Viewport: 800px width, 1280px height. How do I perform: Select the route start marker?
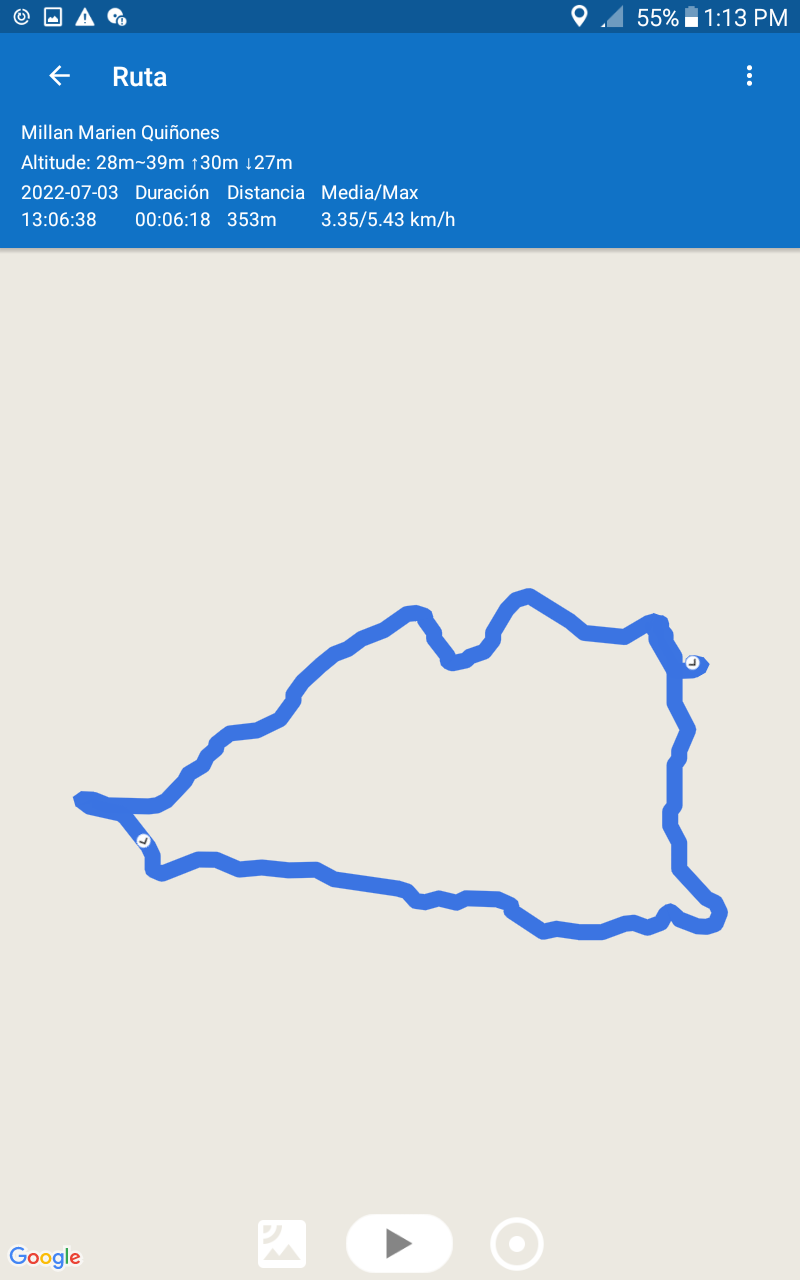[x=692, y=662]
